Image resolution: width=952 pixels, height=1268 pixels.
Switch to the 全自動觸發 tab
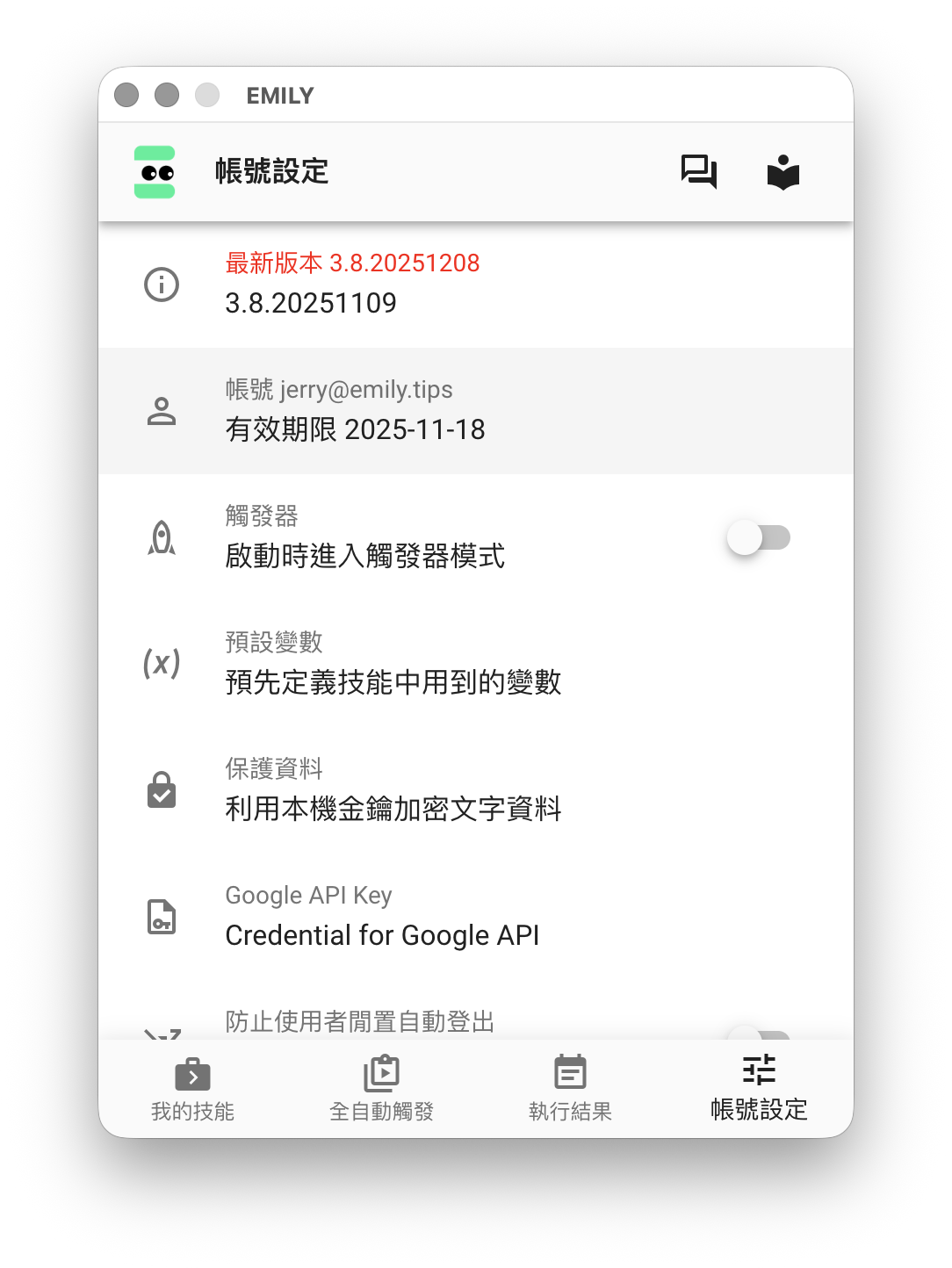(381, 1089)
